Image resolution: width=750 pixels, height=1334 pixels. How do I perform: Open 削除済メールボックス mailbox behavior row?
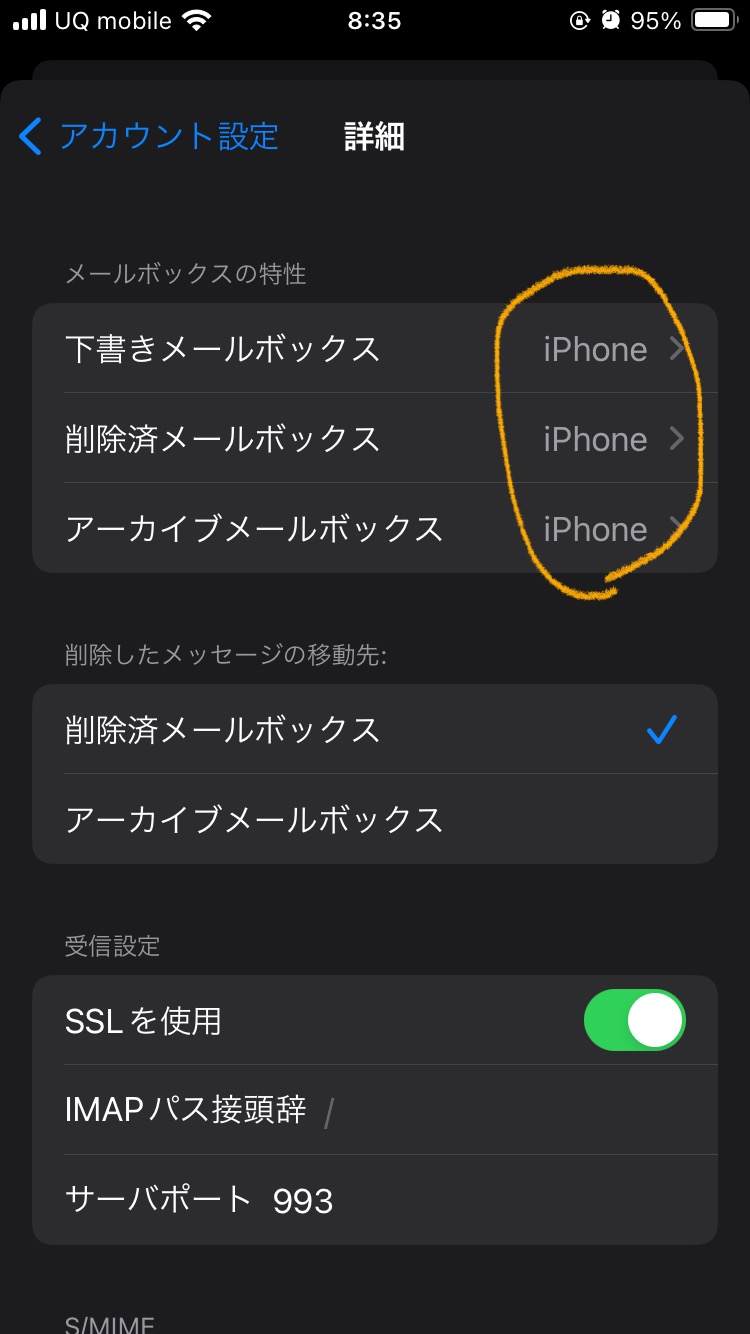click(374, 439)
